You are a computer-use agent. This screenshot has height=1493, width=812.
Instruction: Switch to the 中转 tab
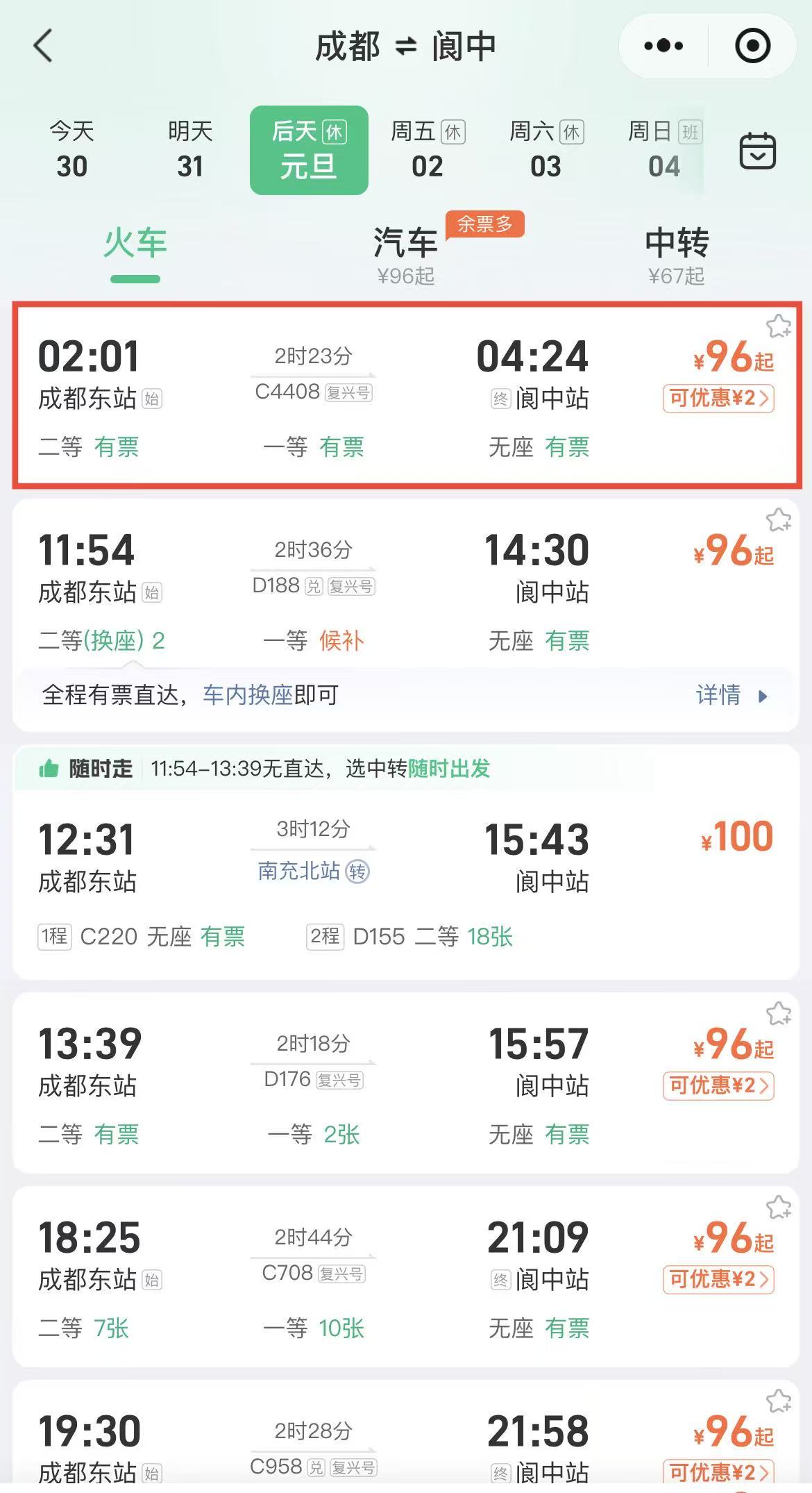click(676, 254)
